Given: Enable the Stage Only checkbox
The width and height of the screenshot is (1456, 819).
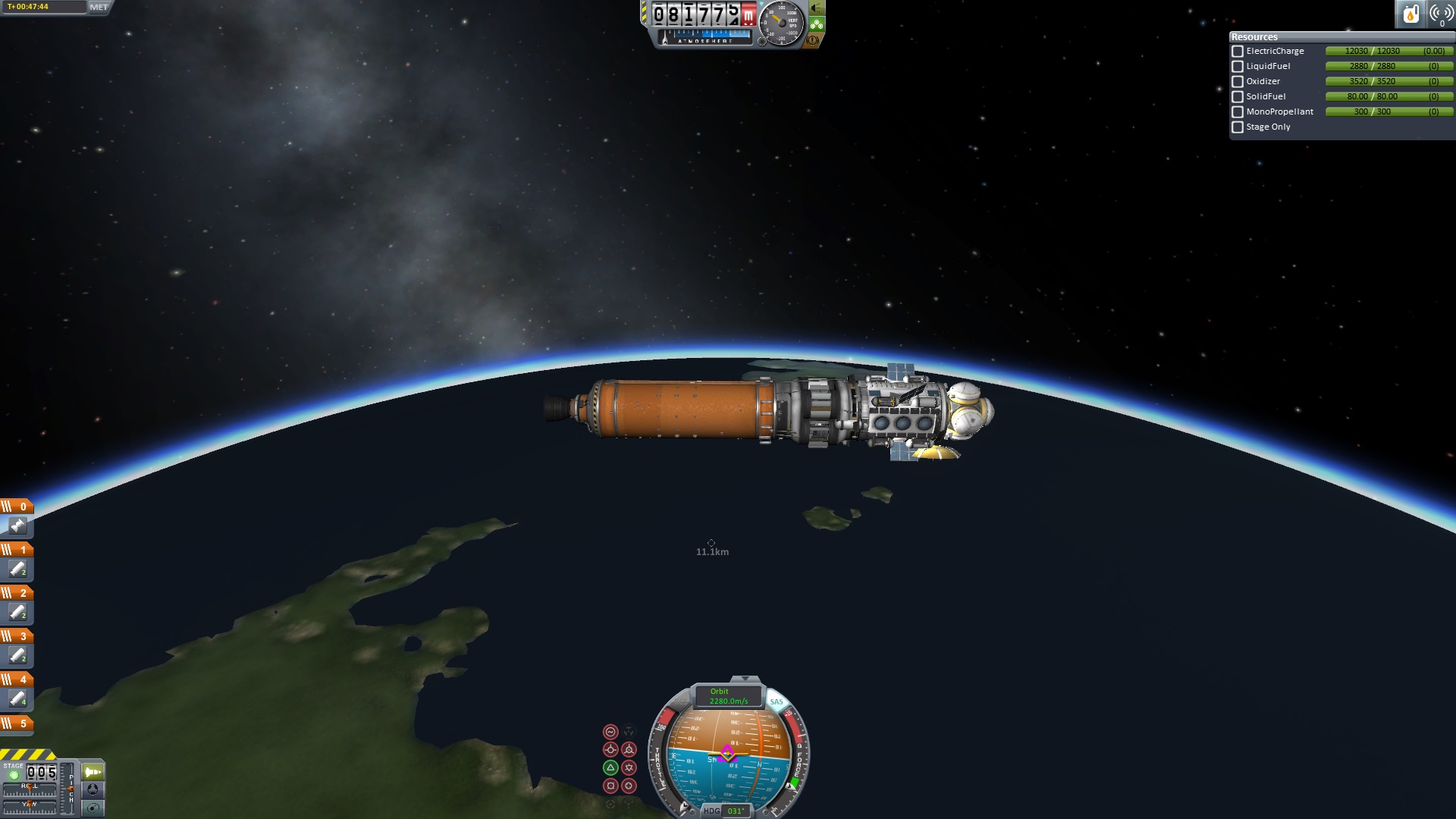Looking at the screenshot, I should [1238, 127].
